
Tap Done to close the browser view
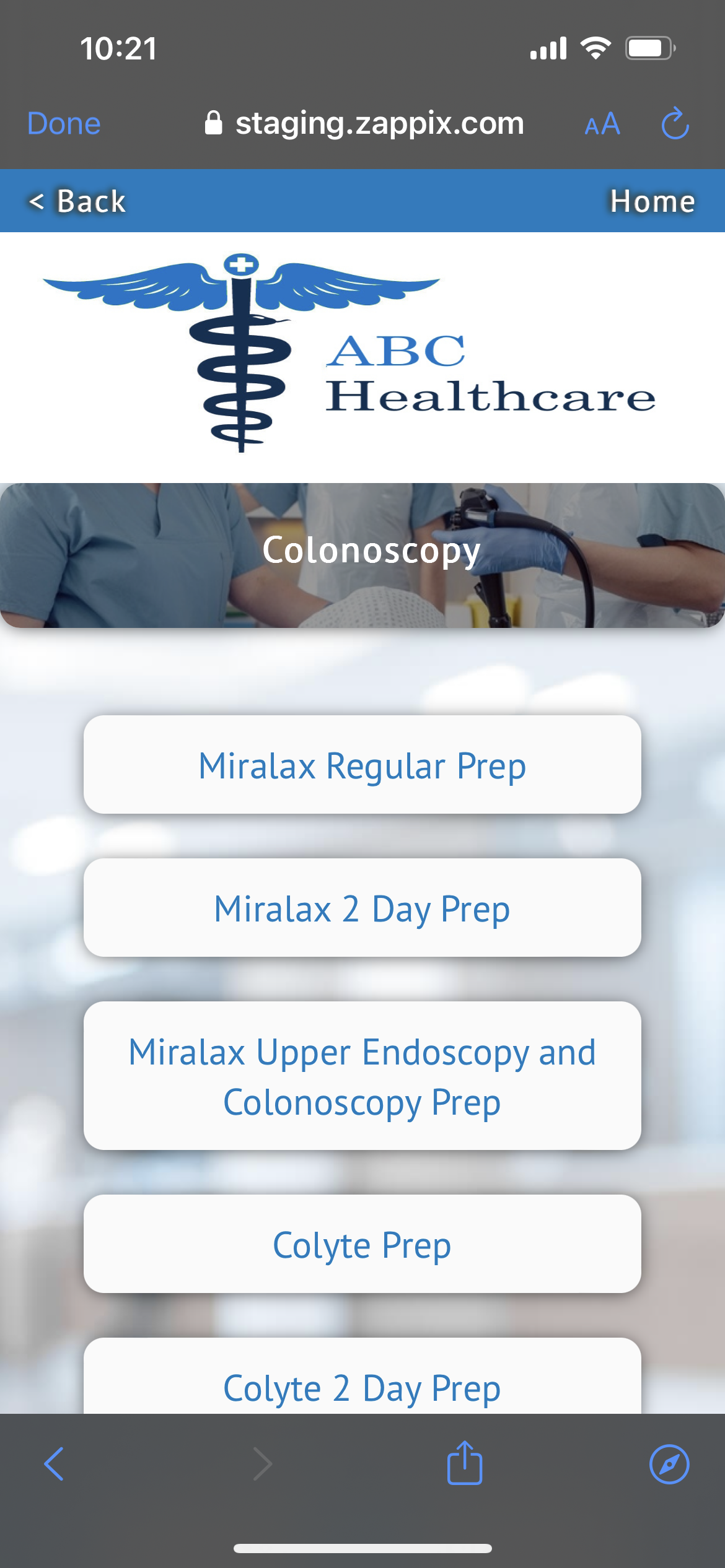tap(63, 124)
